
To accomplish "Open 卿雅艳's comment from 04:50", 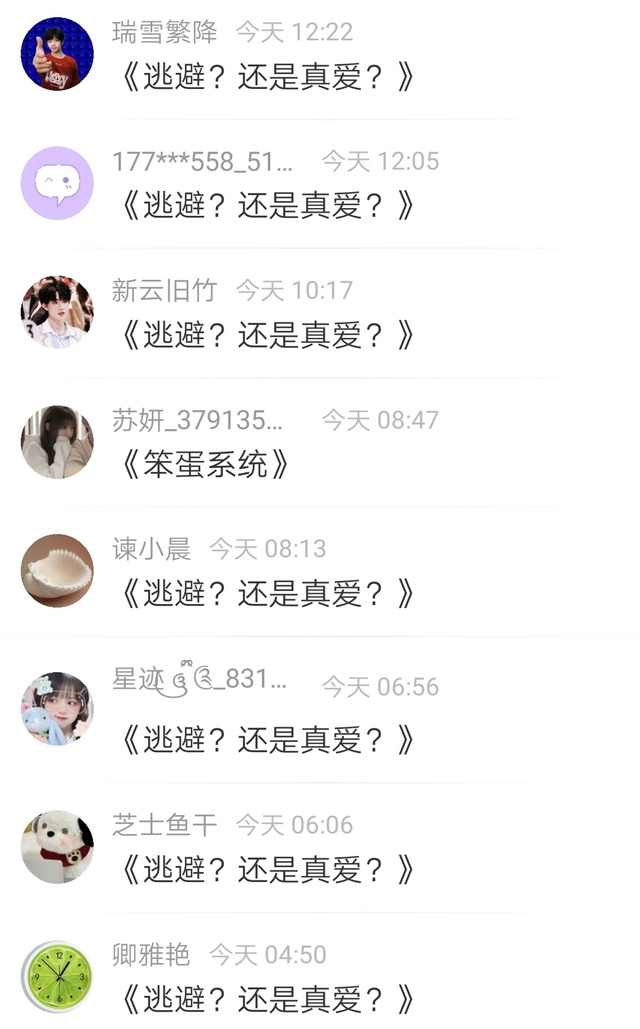I will 268,999.
